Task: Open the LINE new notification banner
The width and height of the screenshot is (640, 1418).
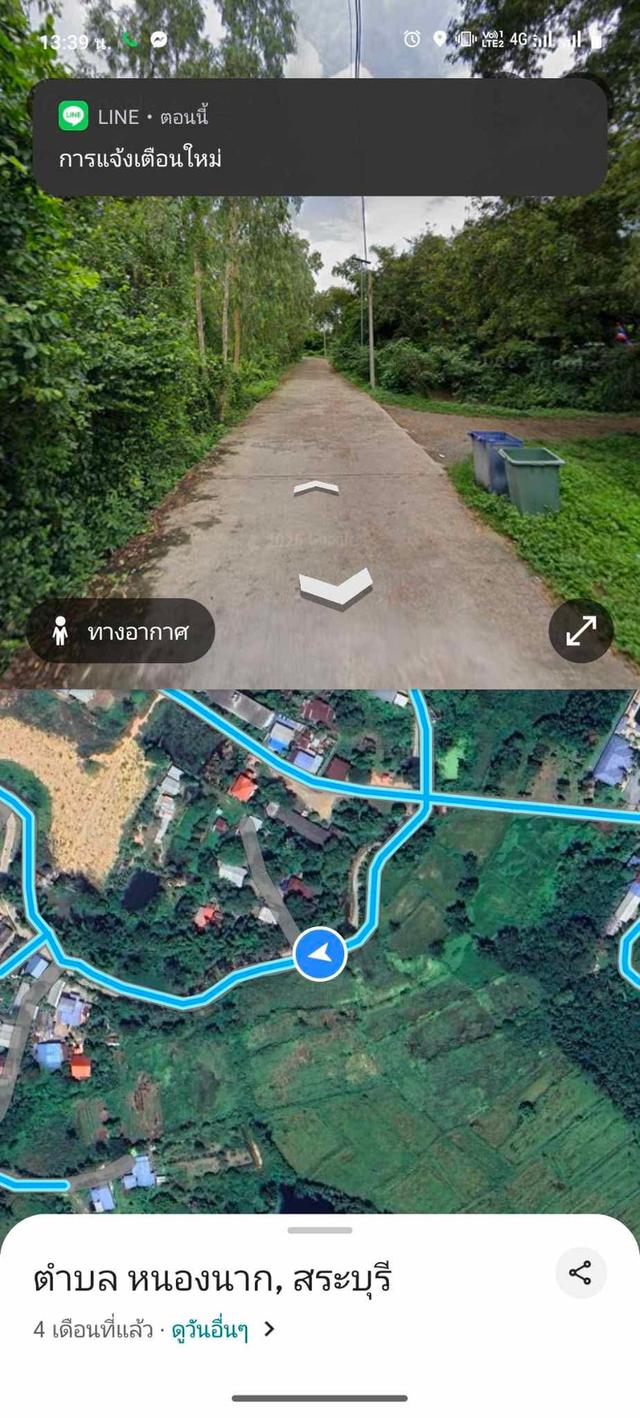Action: click(x=320, y=137)
